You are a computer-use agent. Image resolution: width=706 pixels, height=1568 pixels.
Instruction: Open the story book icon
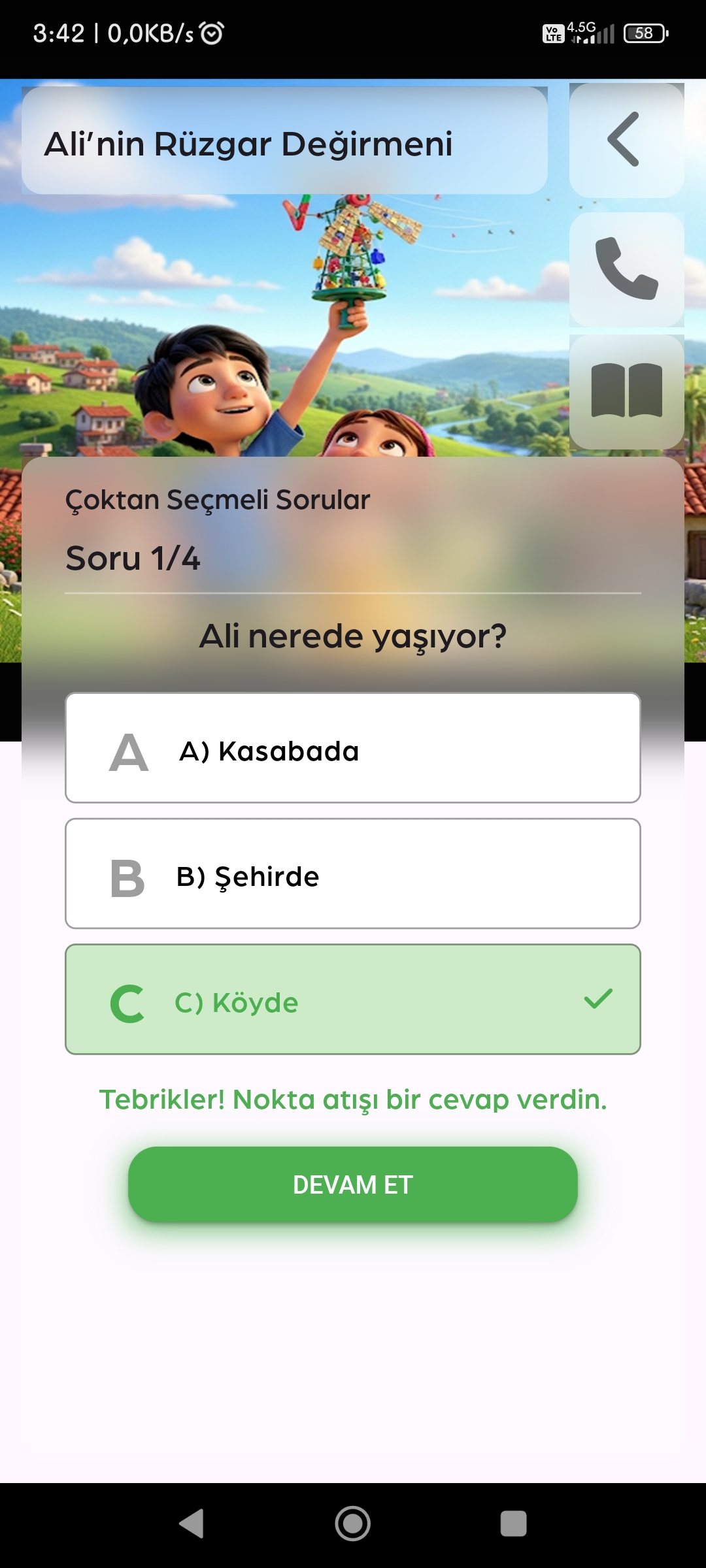(x=626, y=391)
